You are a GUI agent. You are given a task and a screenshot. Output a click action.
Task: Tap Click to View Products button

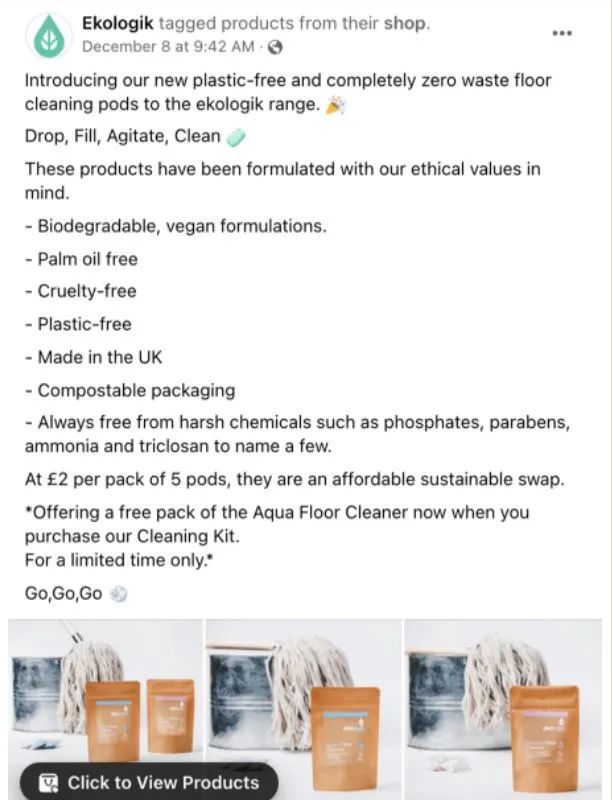point(148,782)
